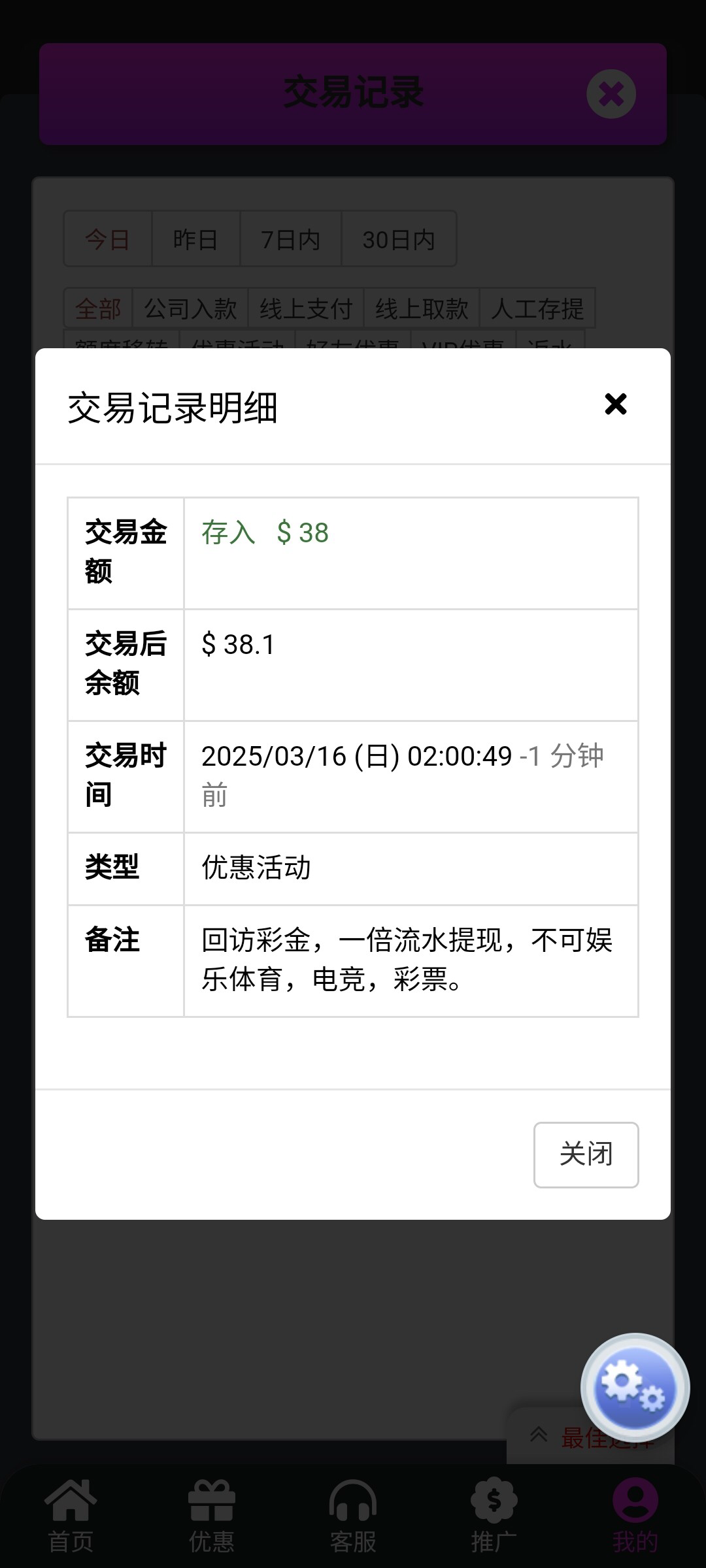Go to the 首页 tab
The width and height of the screenshot is (706, 1568).
click(x=71, y=1516)
